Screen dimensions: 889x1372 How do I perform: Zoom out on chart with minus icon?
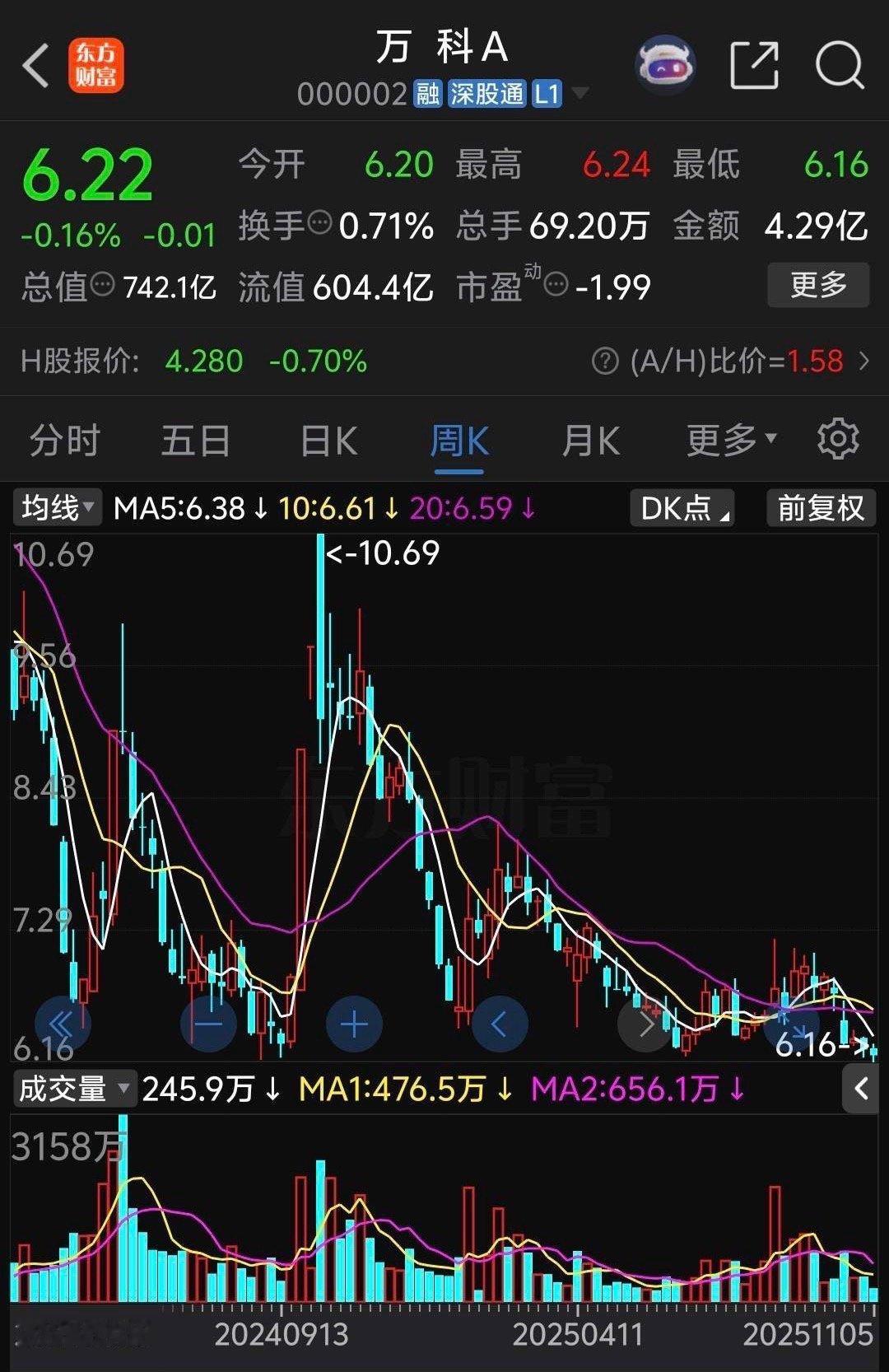208,1023
